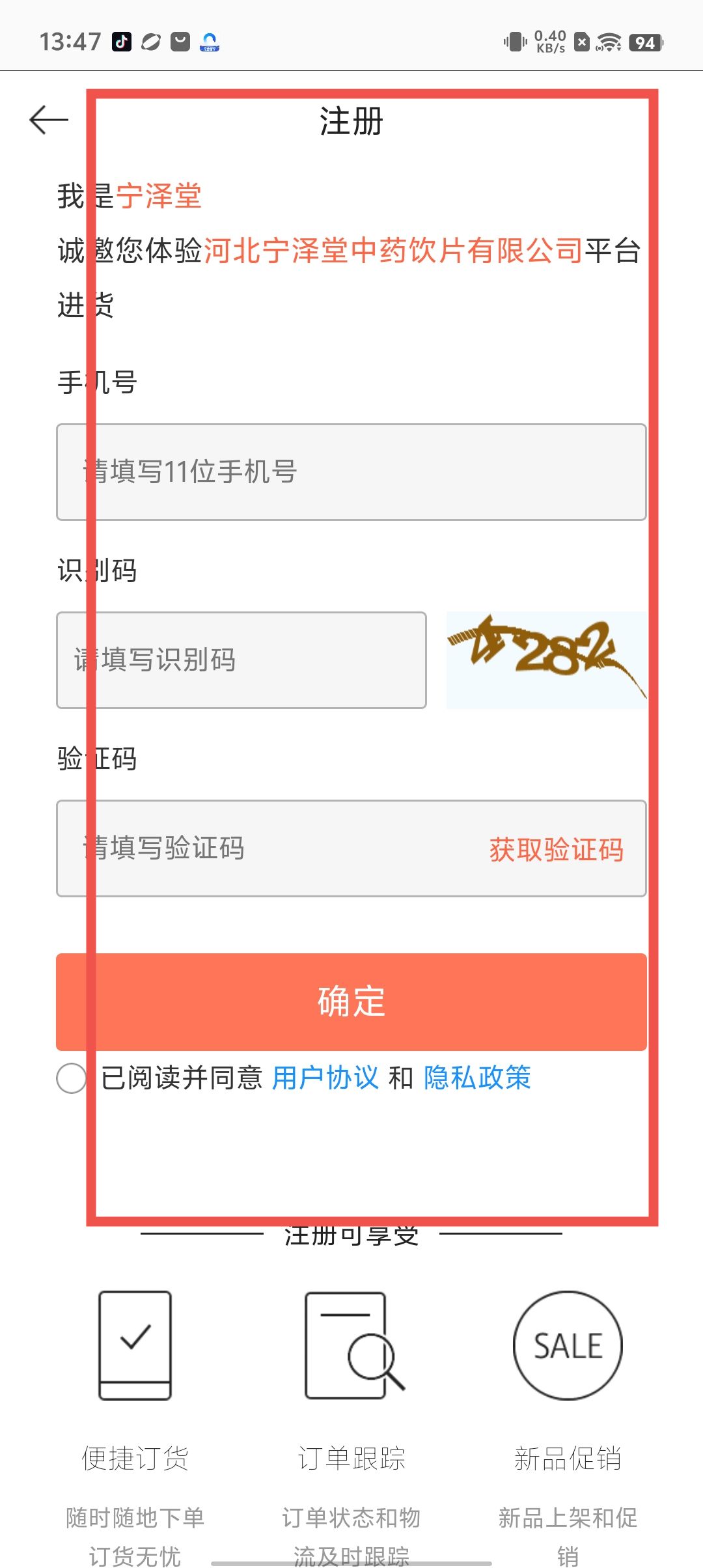This screenshot has width=703, height=1568.
Task: Submit registration with 确定 button
Action: (351, 1001)
